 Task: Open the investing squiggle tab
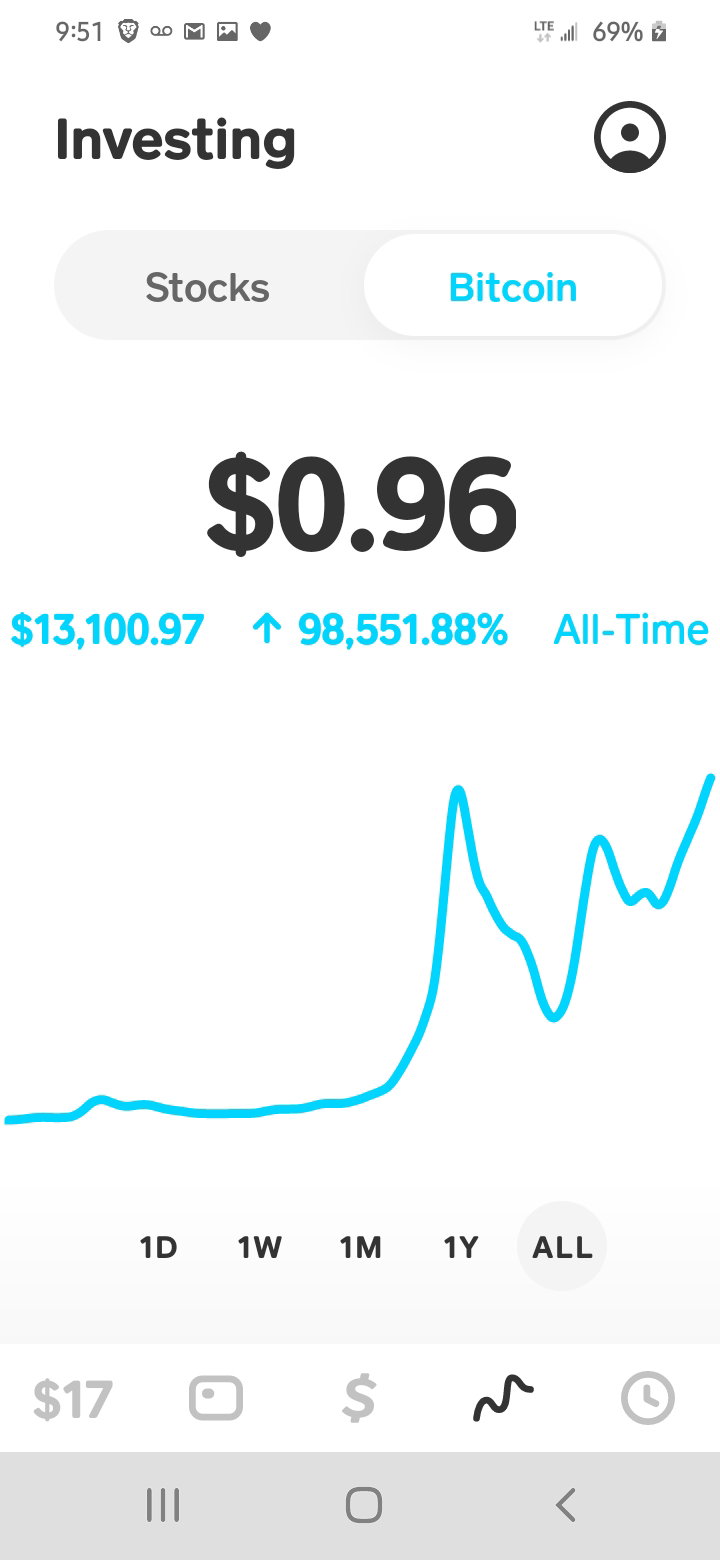coord(503,1397)
